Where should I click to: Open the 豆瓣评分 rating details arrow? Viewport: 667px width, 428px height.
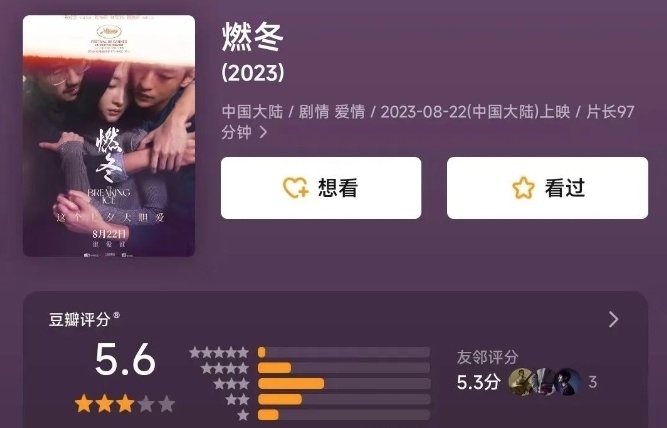[x=613, y=320]
